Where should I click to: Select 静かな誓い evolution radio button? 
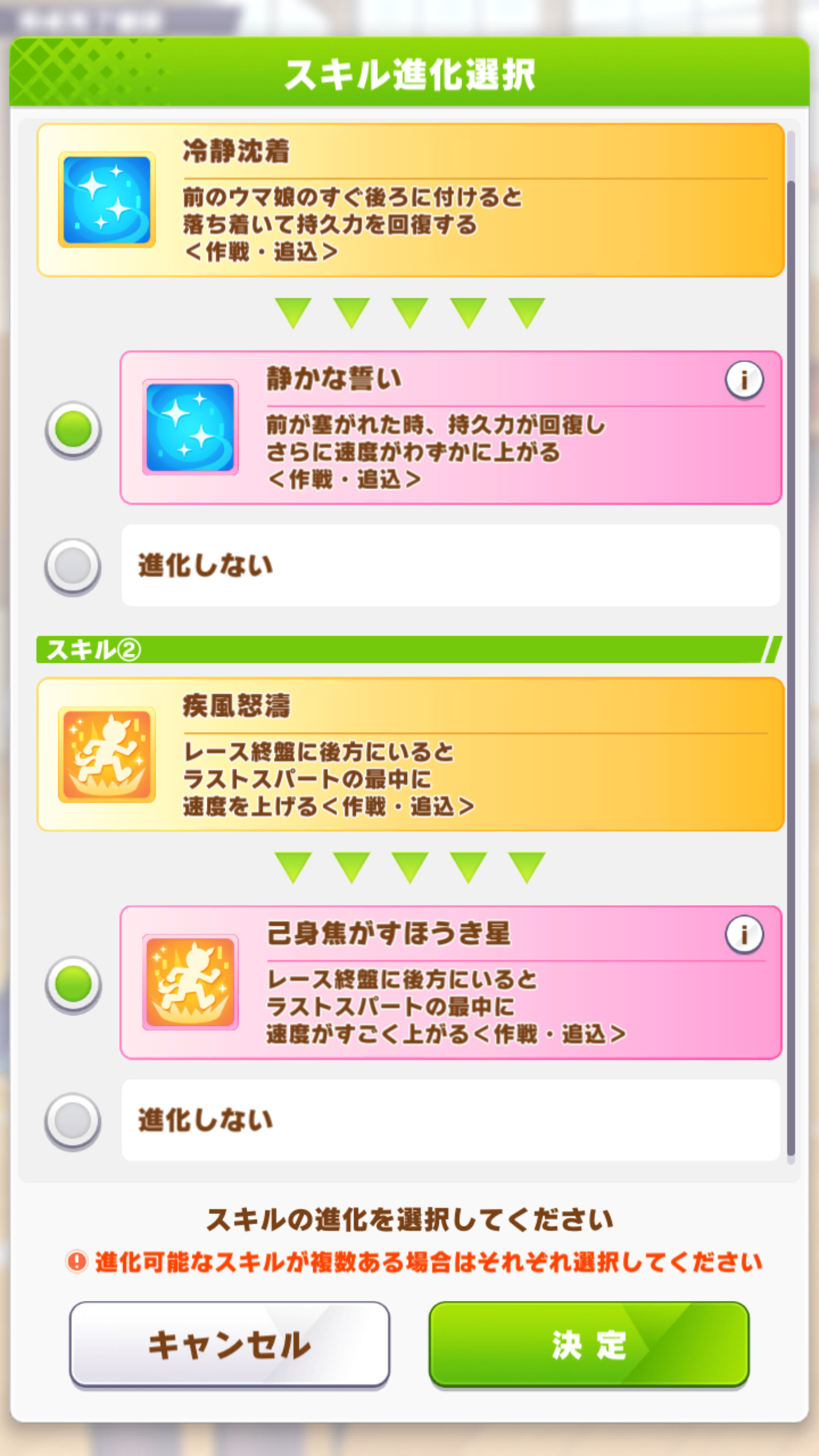(x=73, y=429)
